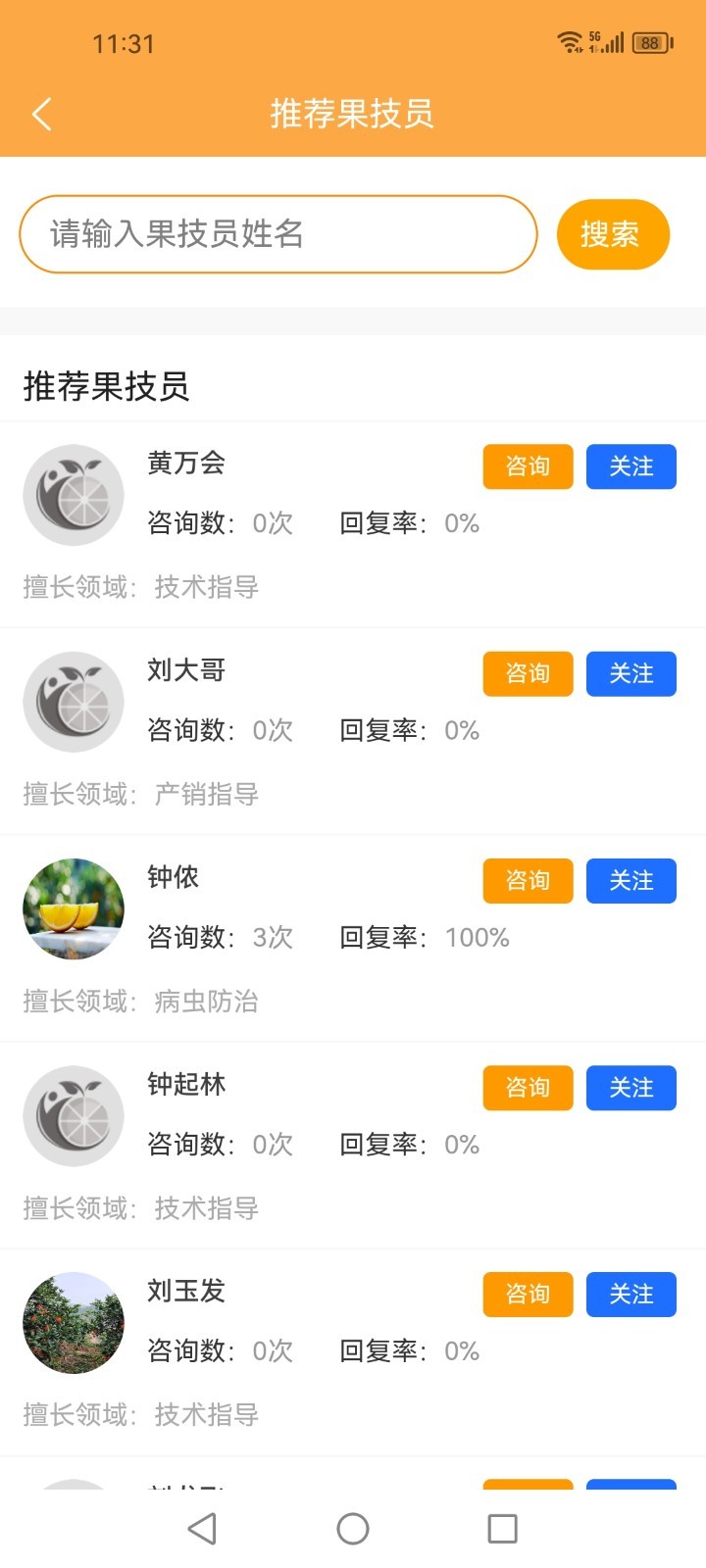
Task: Ask 刘玉发 a question via 咨询
Action: tap(528, 1295)
